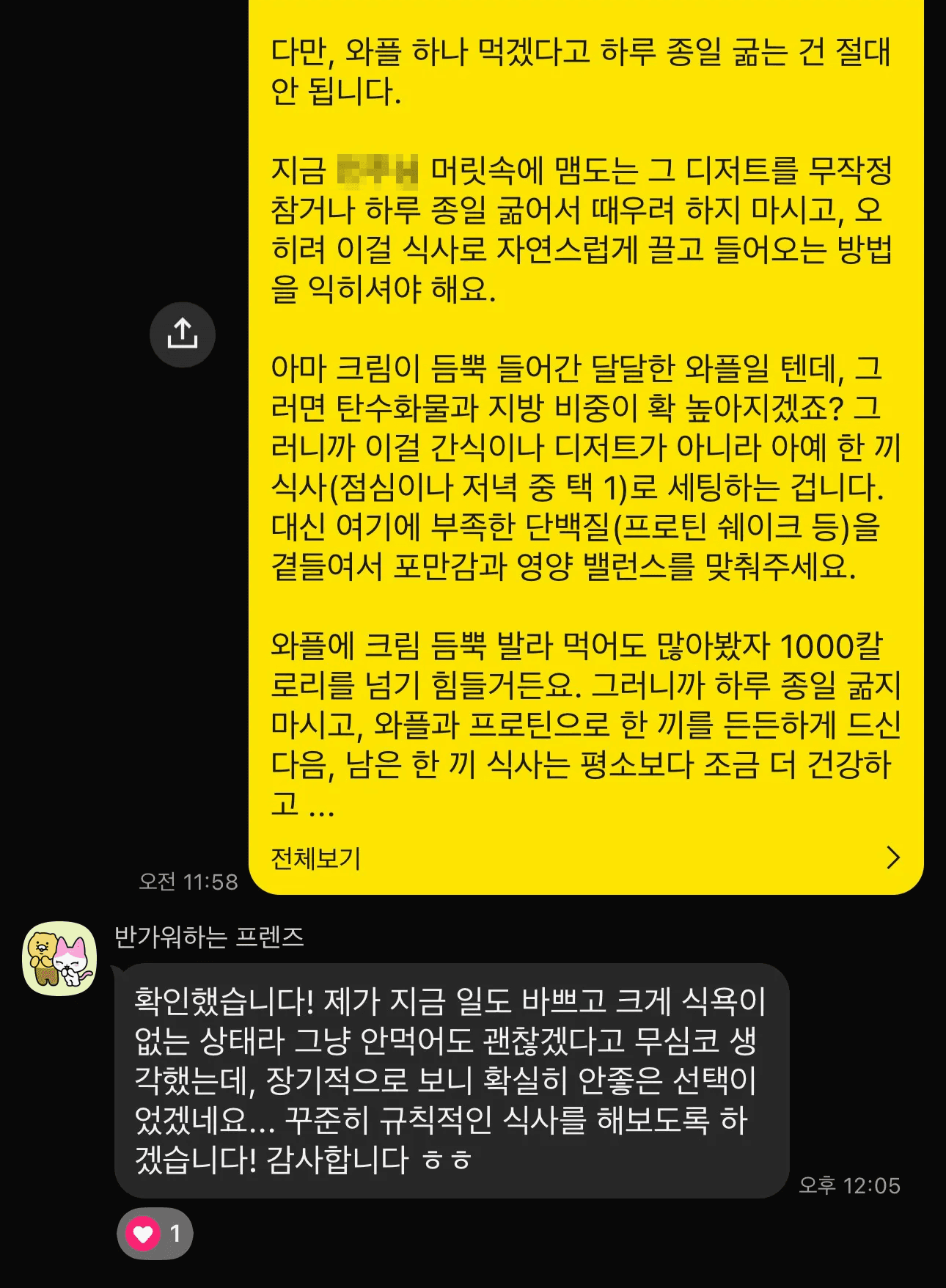
Task: Tap the heart reaction under the reply
Action: click(155, 1234)
